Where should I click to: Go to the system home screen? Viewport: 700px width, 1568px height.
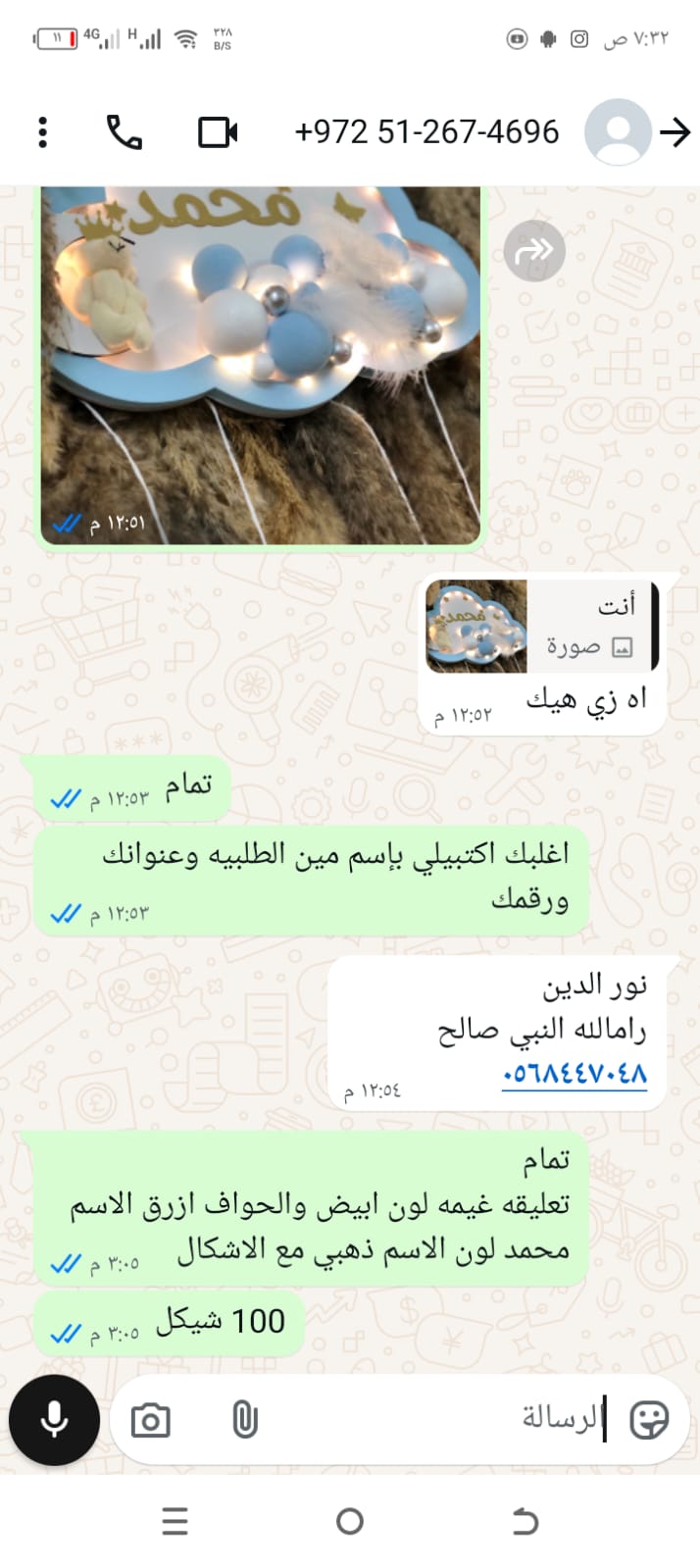[x=350, y=1521]
